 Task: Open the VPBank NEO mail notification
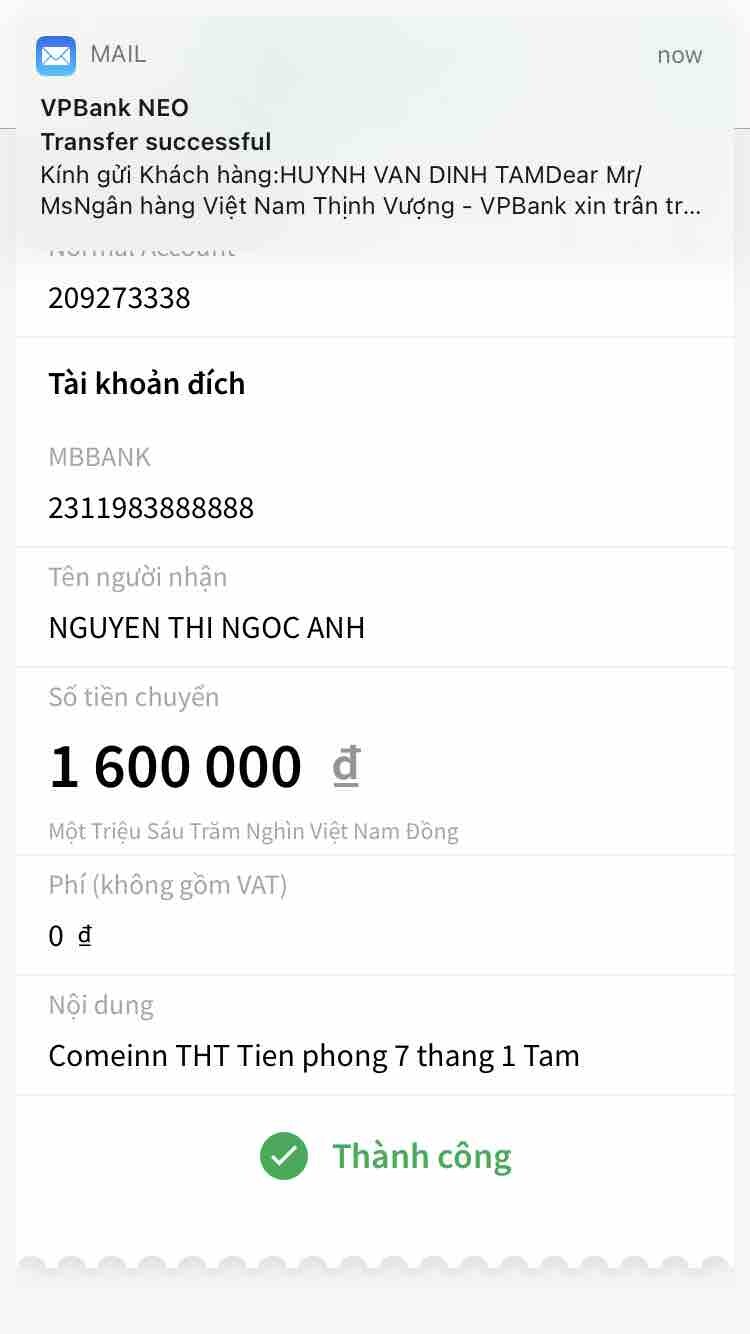coord(370,140)
